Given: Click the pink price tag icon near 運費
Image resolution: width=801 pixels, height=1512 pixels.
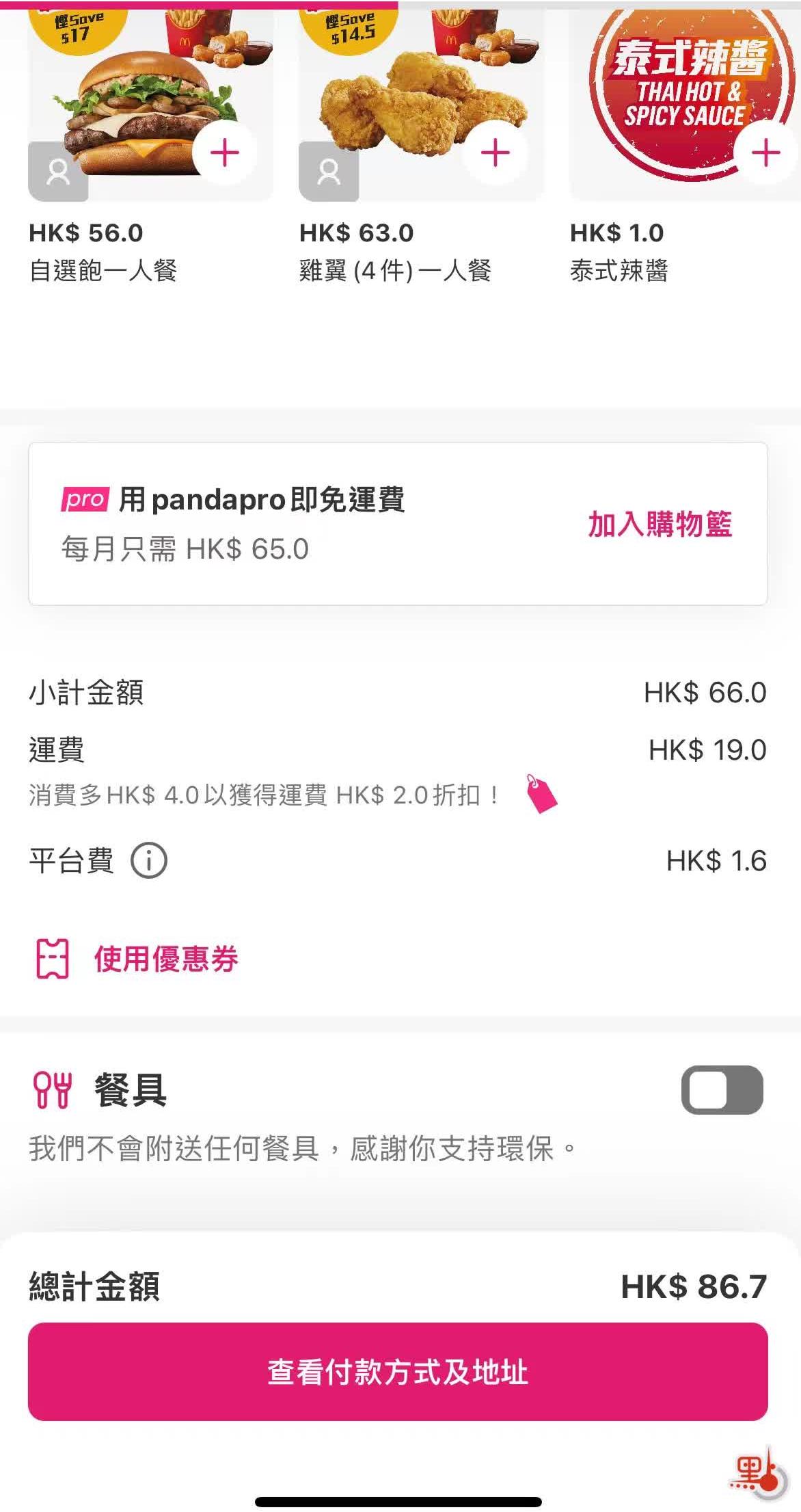Looking at the screenshot, I should (539, 797).
